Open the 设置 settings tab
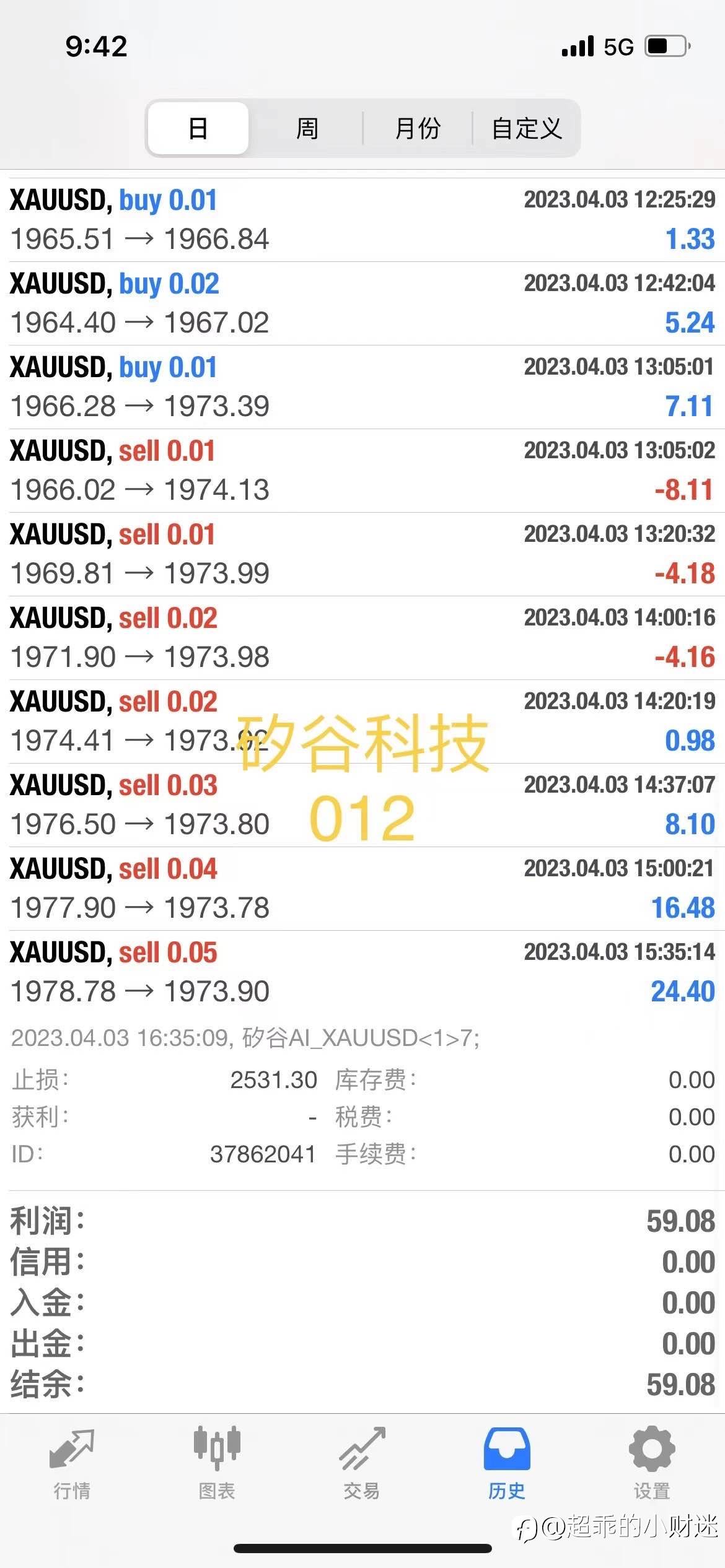Image resolution: width=725 pixels, height=1568 pixels. [x=652, y=1464]
